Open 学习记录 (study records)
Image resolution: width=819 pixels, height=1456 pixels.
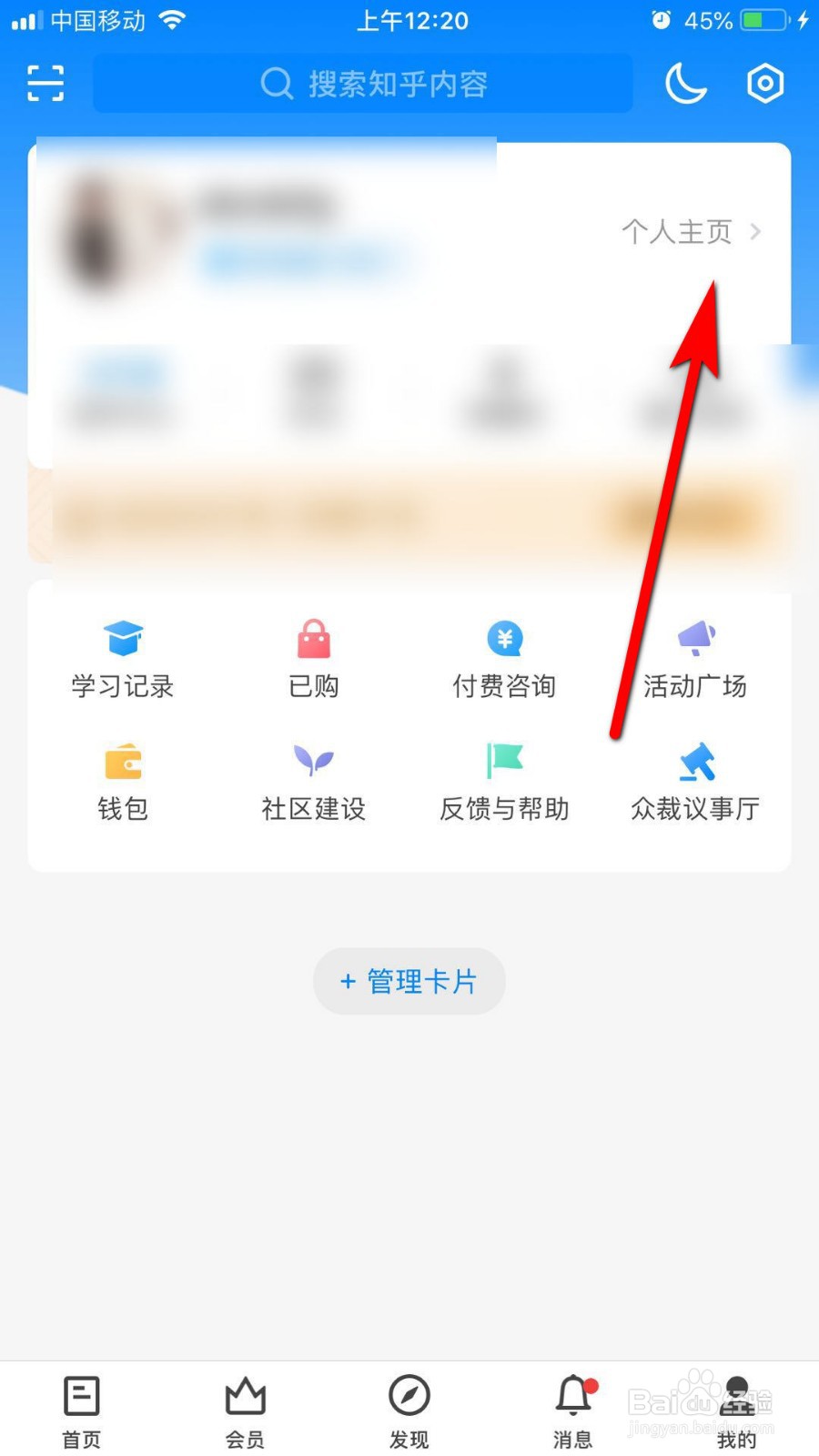(122, 660)
